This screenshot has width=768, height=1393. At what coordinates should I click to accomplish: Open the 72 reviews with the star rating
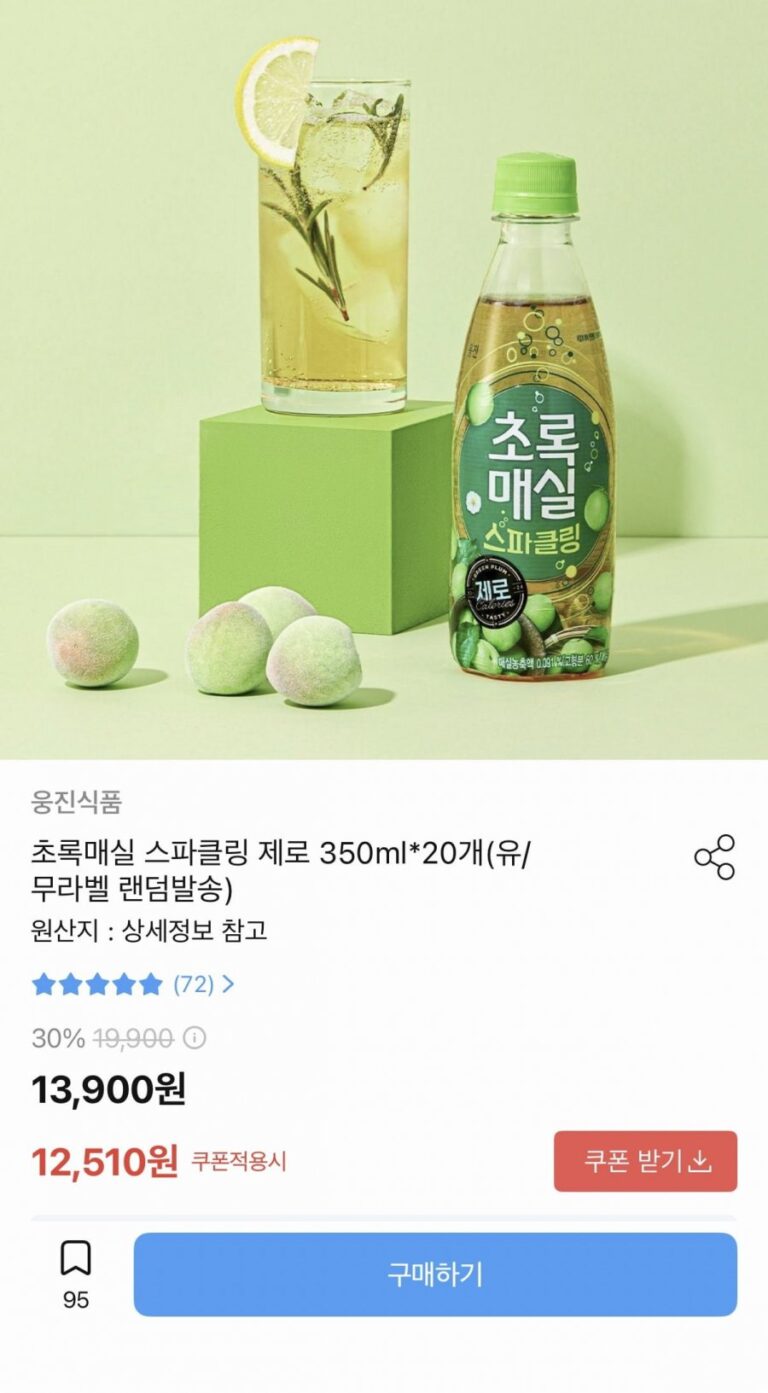coord(133,984)
